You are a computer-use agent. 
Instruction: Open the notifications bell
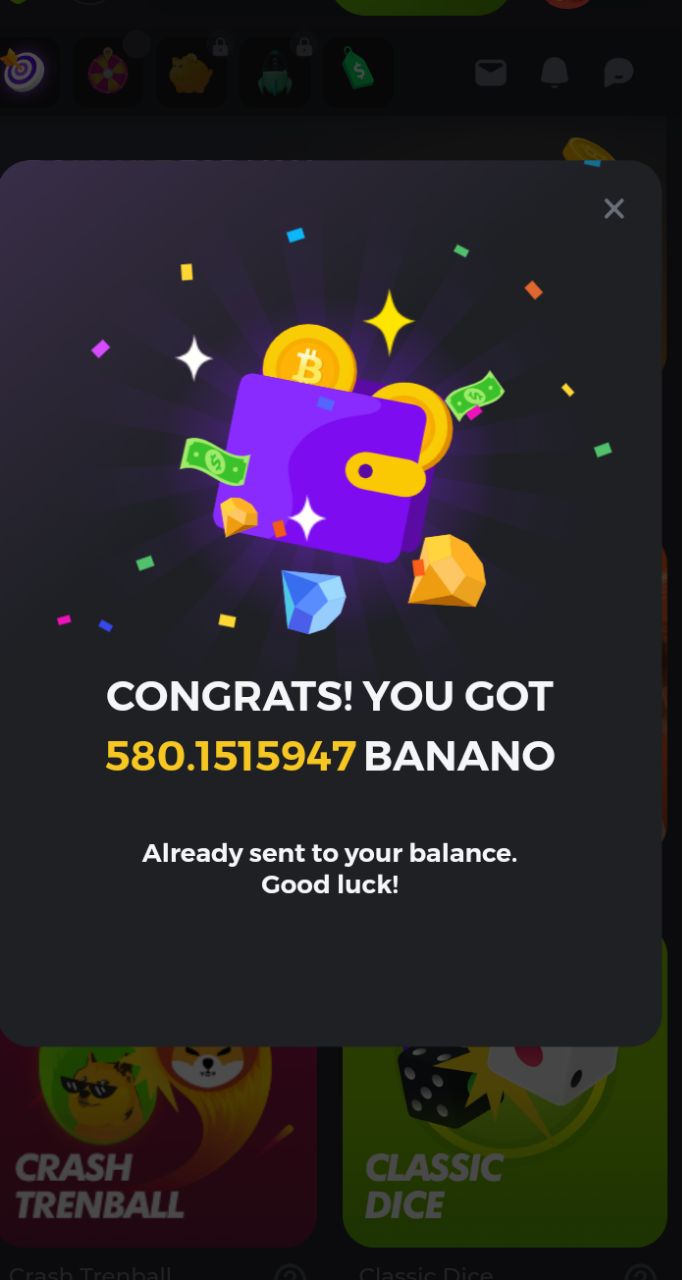click(554, 72)
